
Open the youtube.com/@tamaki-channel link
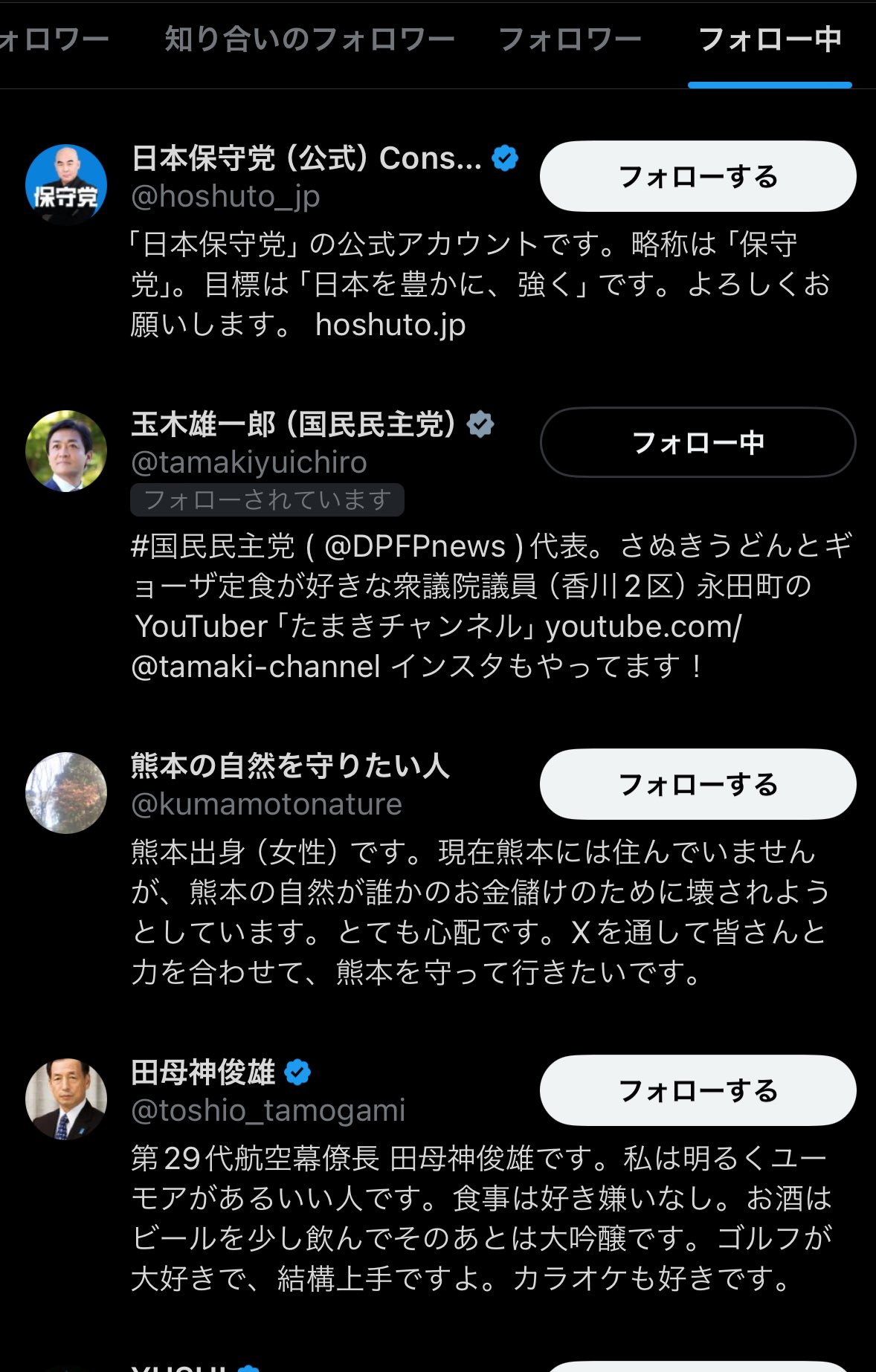(642, 627)
